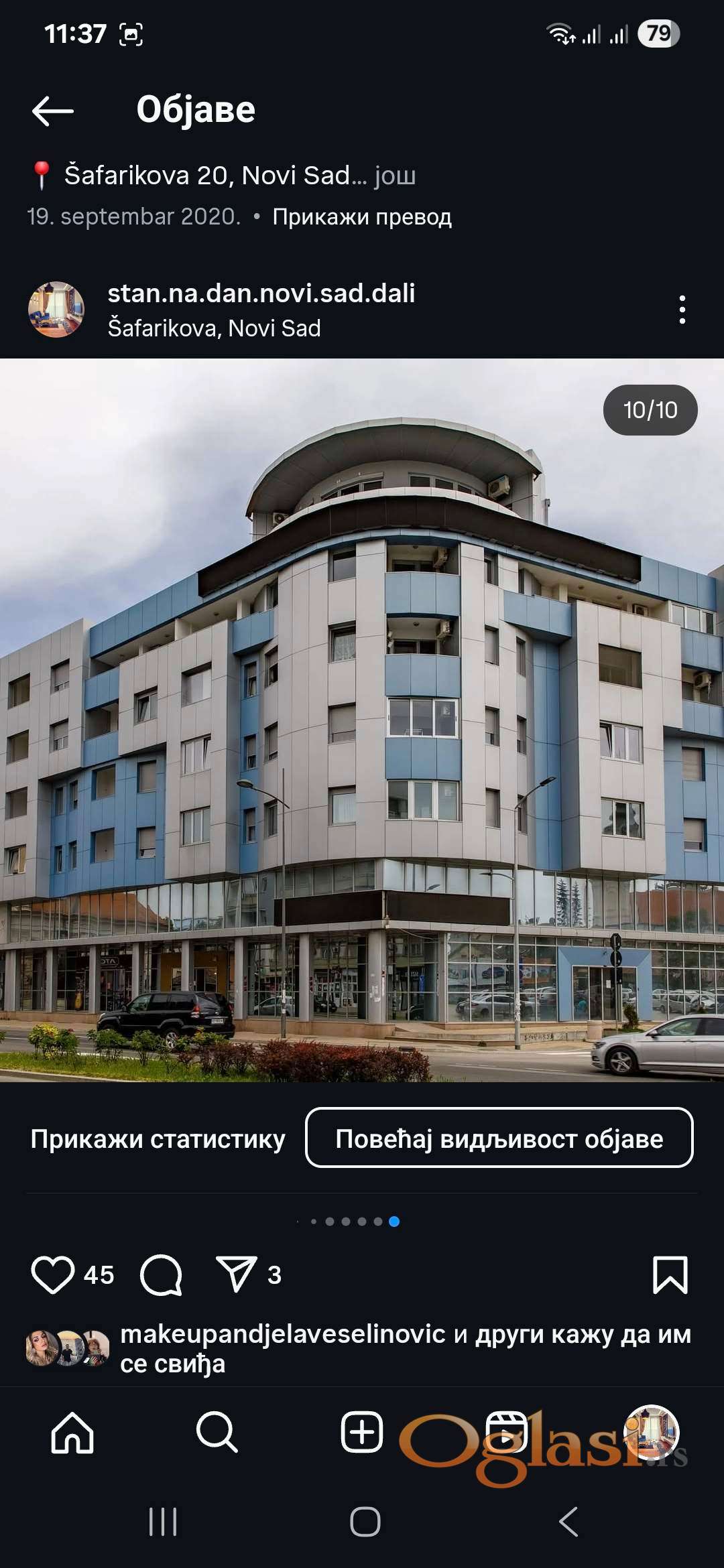
Task: Open the profile tab in the bottom bar
Action: pyautogui.click(x=651, y=1433)
